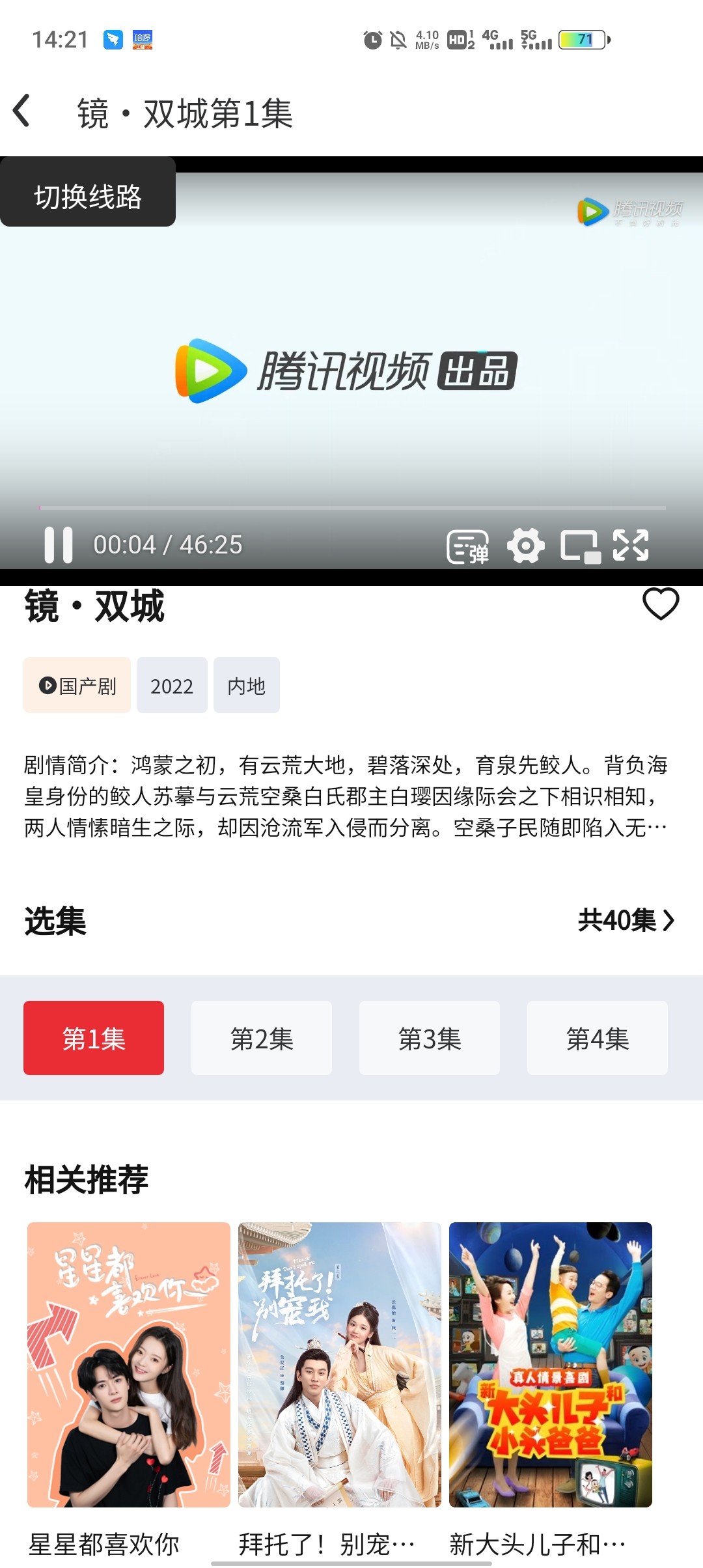Tap 切换线路 to switch playback source
This screenshot has width=703, height=1568.
[x=88, y=196]
